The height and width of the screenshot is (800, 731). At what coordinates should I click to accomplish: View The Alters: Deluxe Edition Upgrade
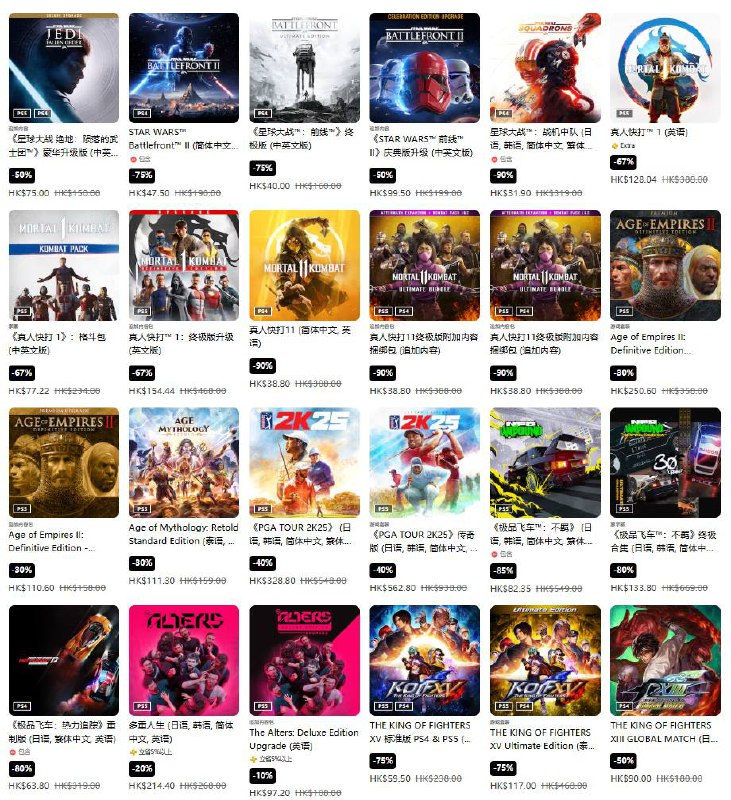click(304, 659)
